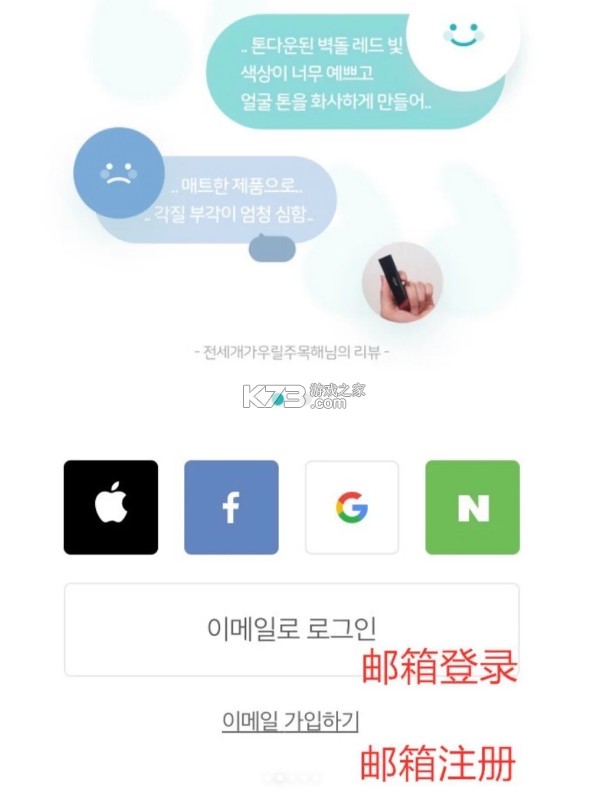The height and width of the screenshot is (792, 610).
Task: Sign in with Apple
Action: click(111, 507)
